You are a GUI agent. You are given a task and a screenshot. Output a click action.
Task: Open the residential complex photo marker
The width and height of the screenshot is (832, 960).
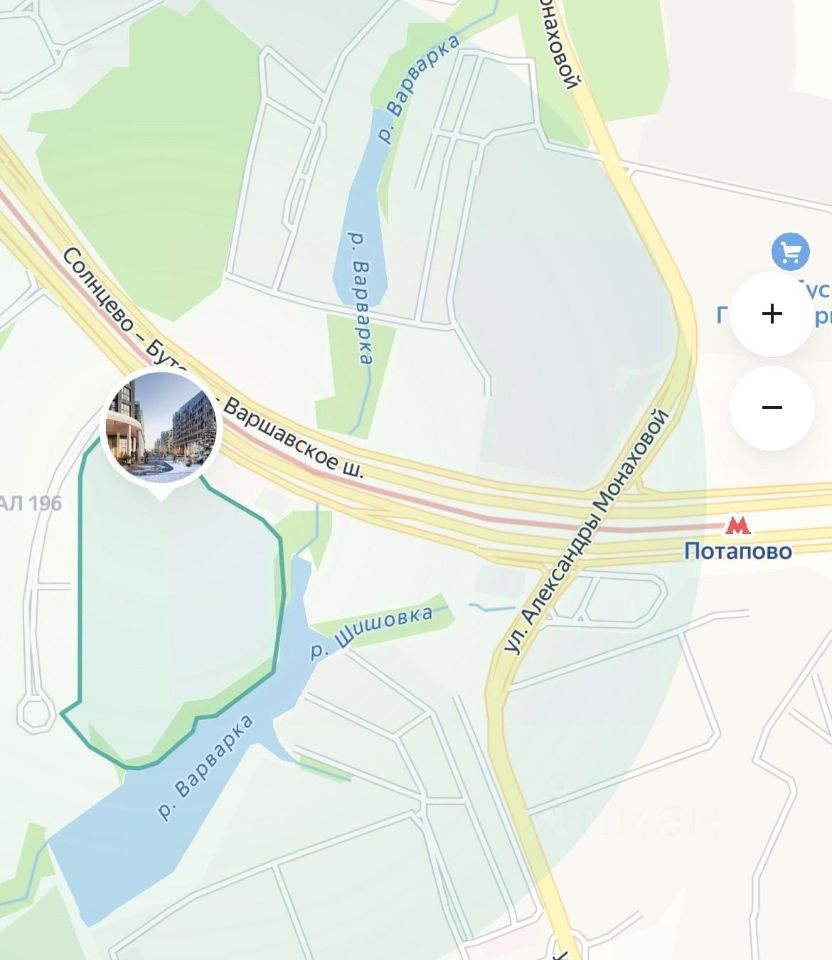click(x=161, y=427)
